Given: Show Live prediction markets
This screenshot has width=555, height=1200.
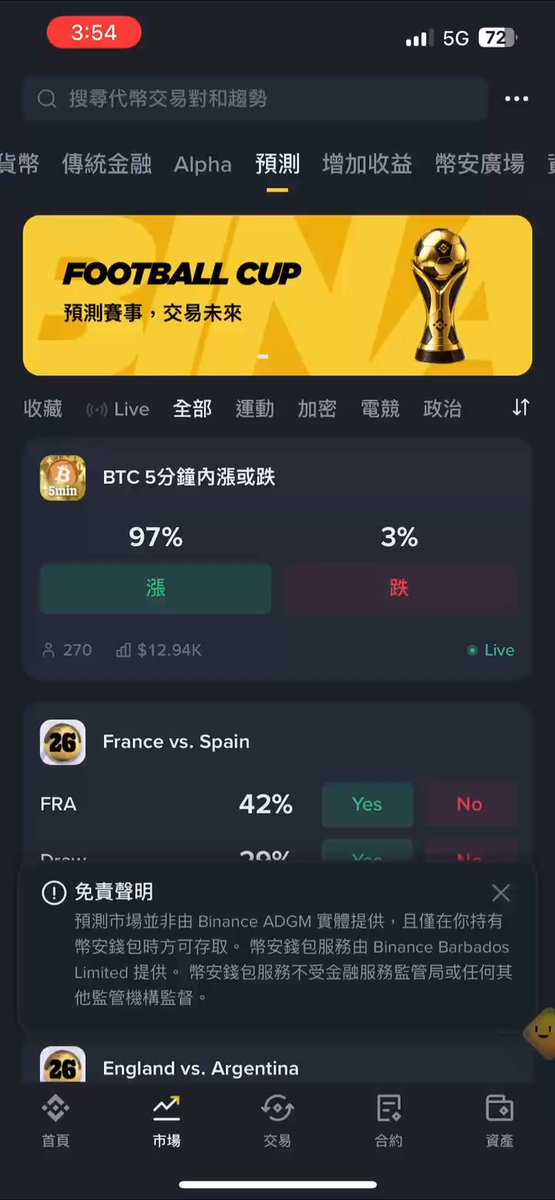Looking at the screenshot, I should 118,409.
